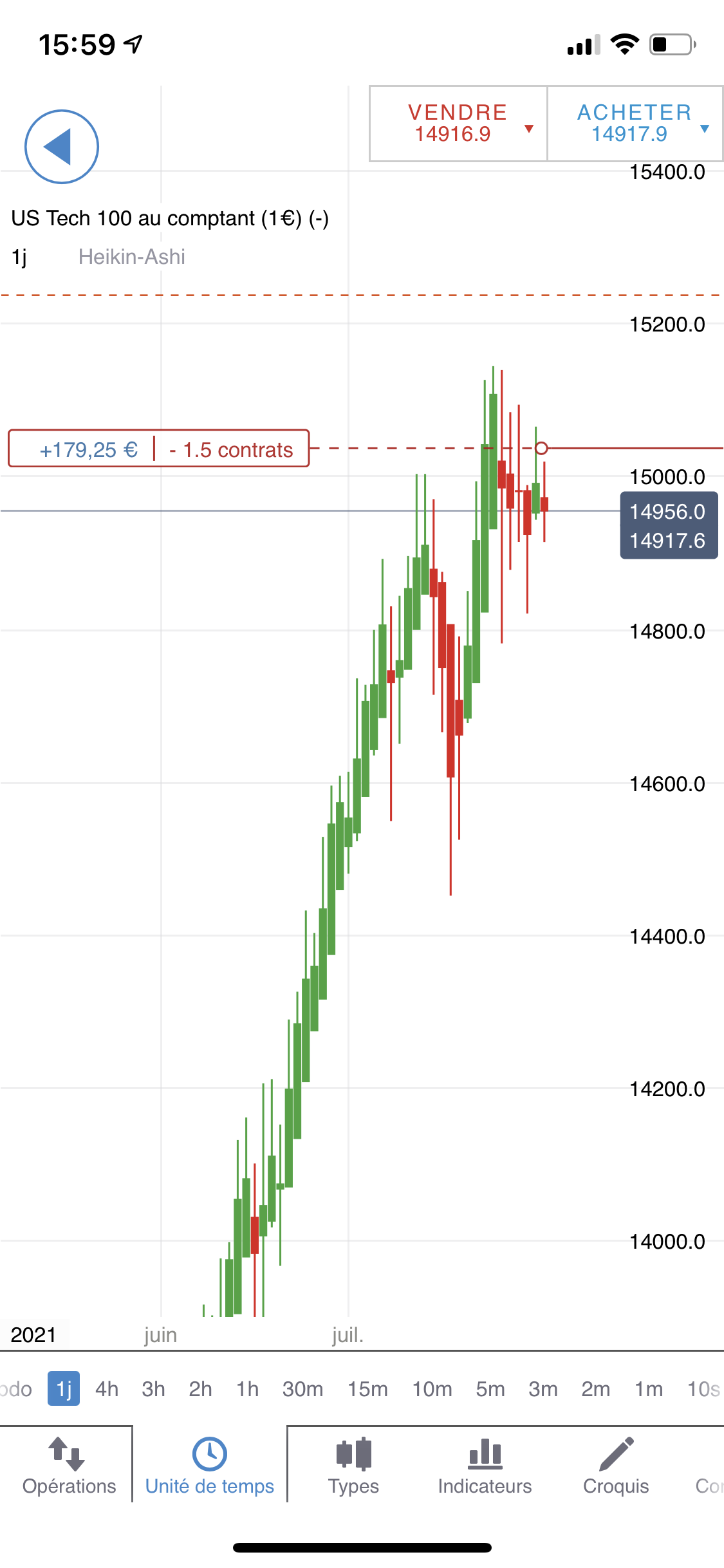Select the 15m timeframe
This screenshot has height=1568, width=724.
coord(367,1389)
